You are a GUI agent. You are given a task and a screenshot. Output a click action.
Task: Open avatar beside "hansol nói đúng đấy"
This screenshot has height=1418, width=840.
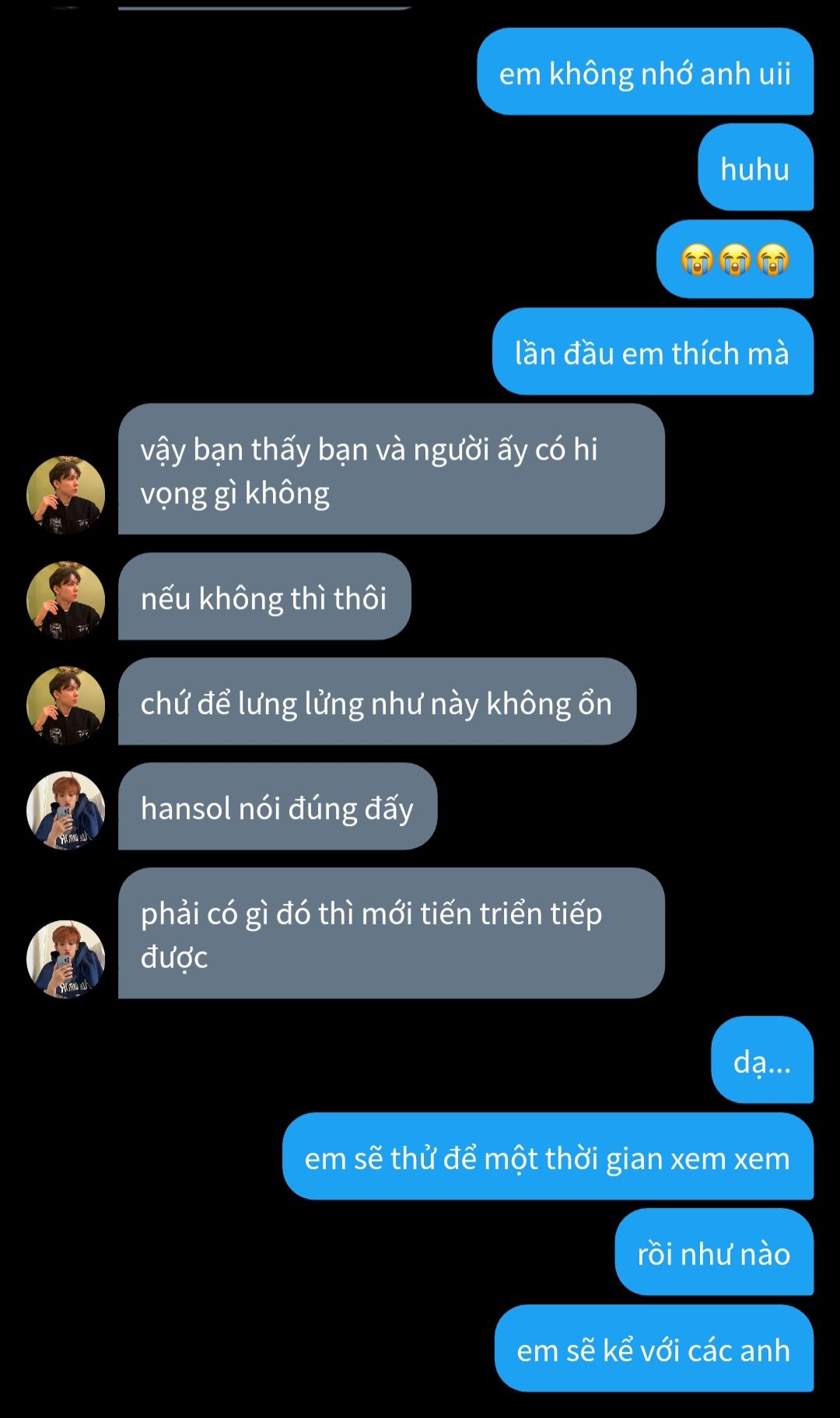[66, 811]
